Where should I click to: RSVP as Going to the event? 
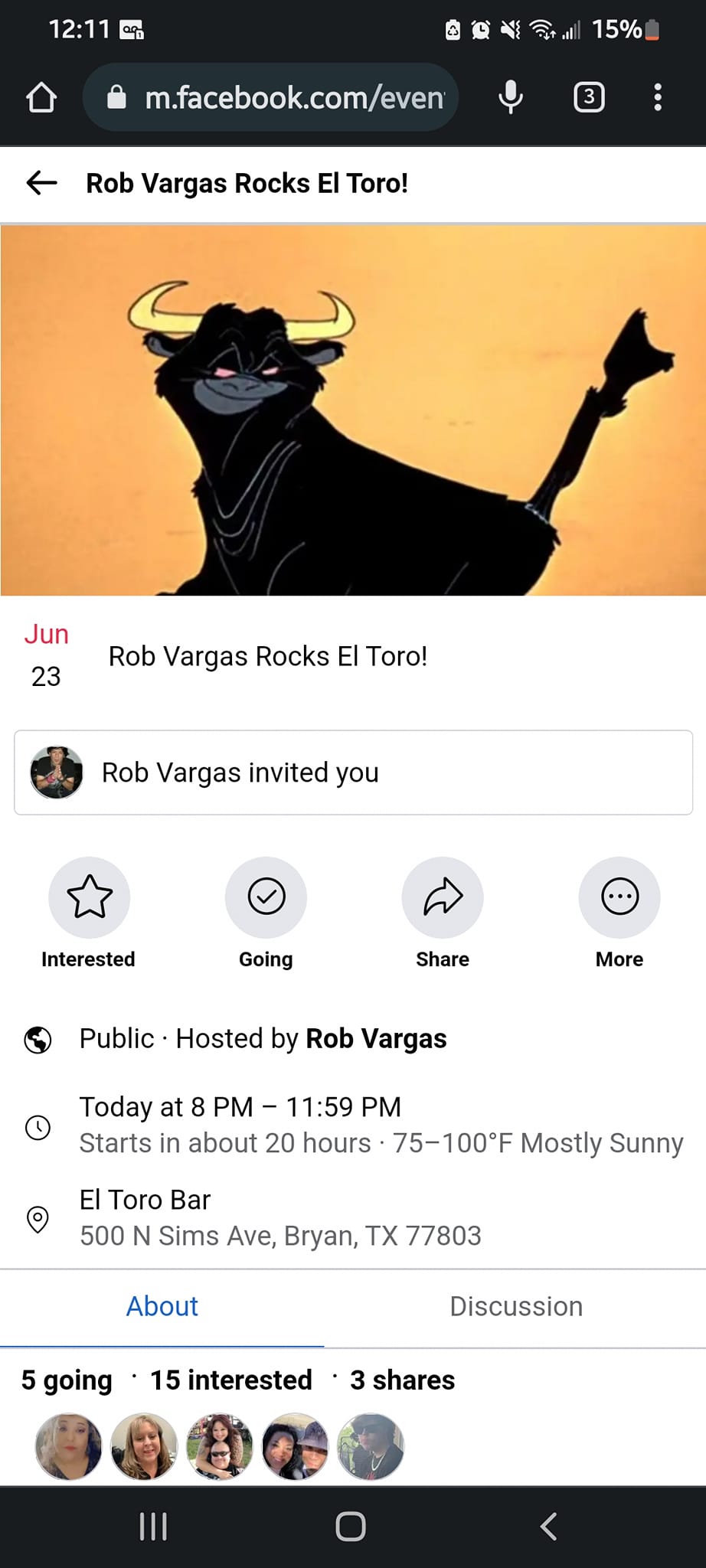(x=266, y=897)
